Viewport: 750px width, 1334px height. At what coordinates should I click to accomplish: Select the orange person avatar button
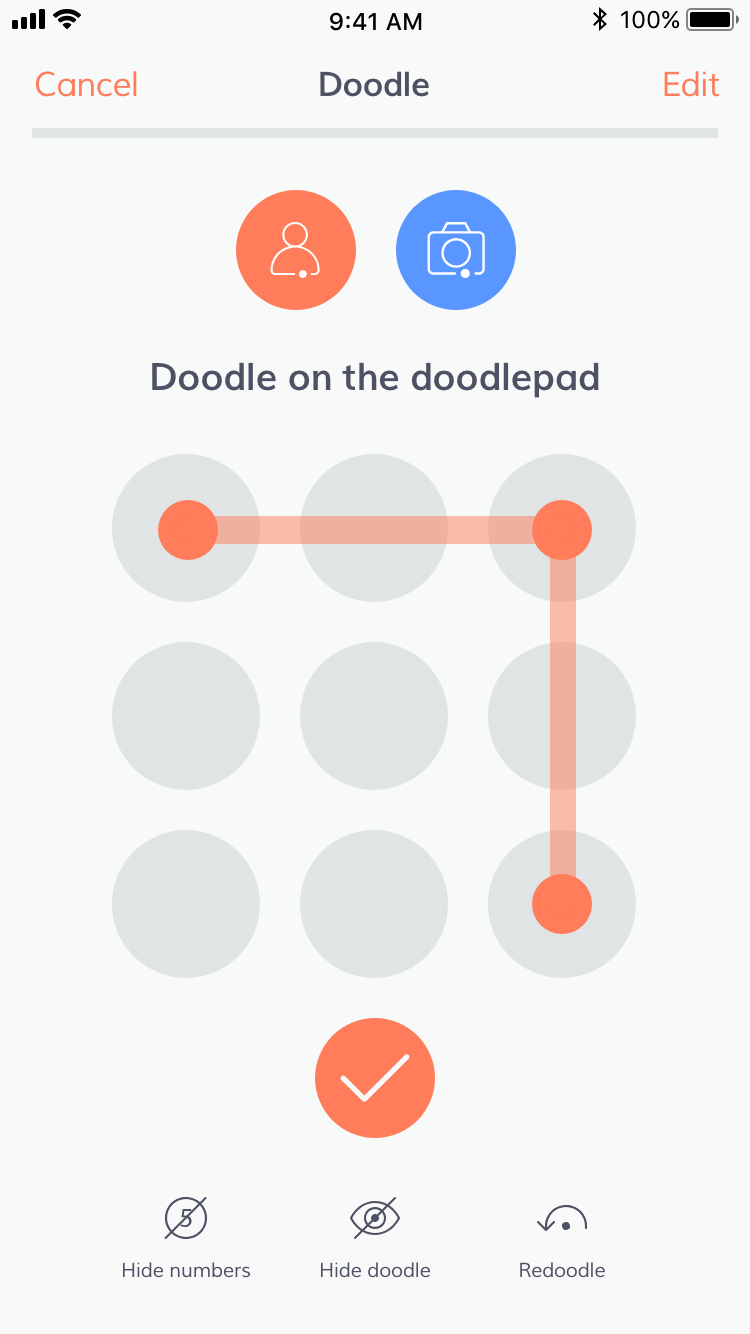296,250
